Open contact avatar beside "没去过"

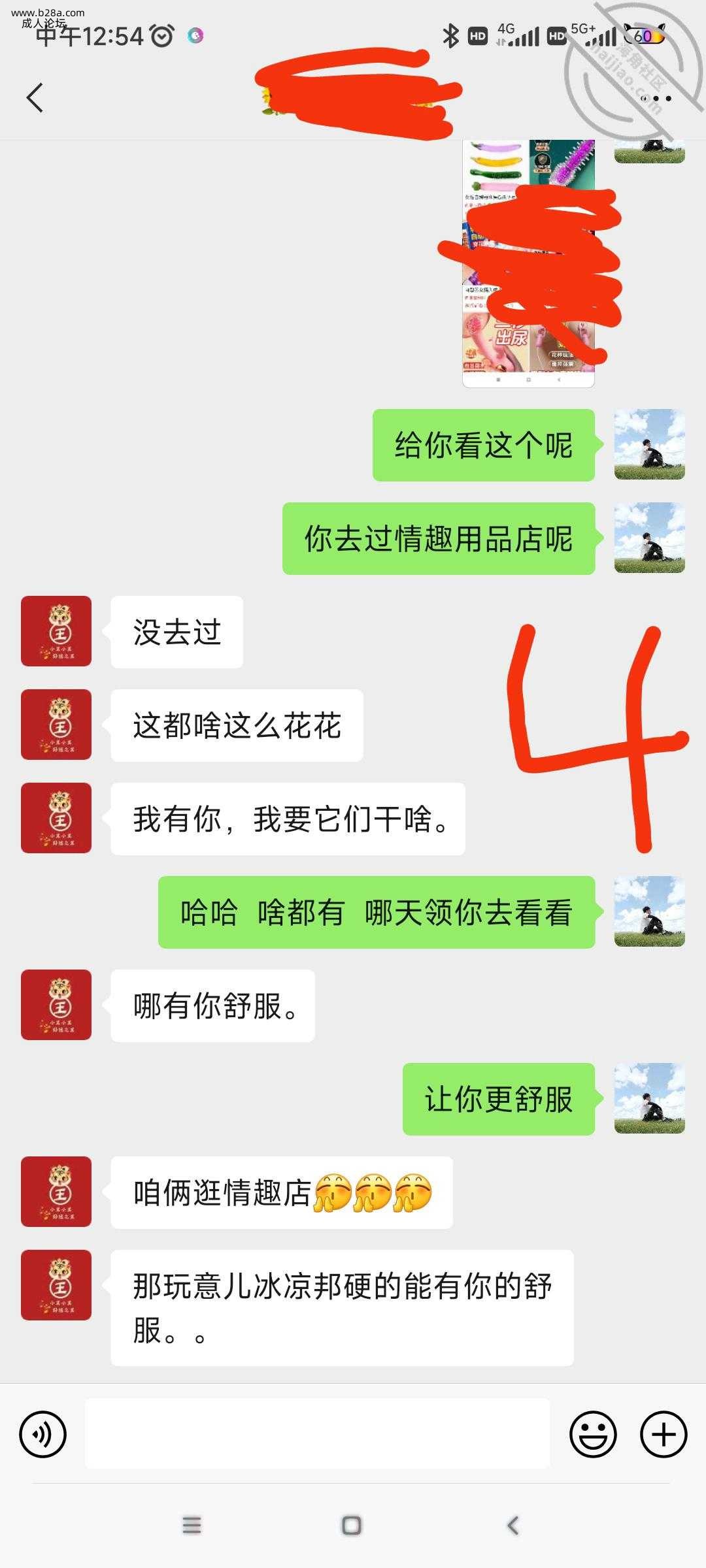tap(56, 631)
